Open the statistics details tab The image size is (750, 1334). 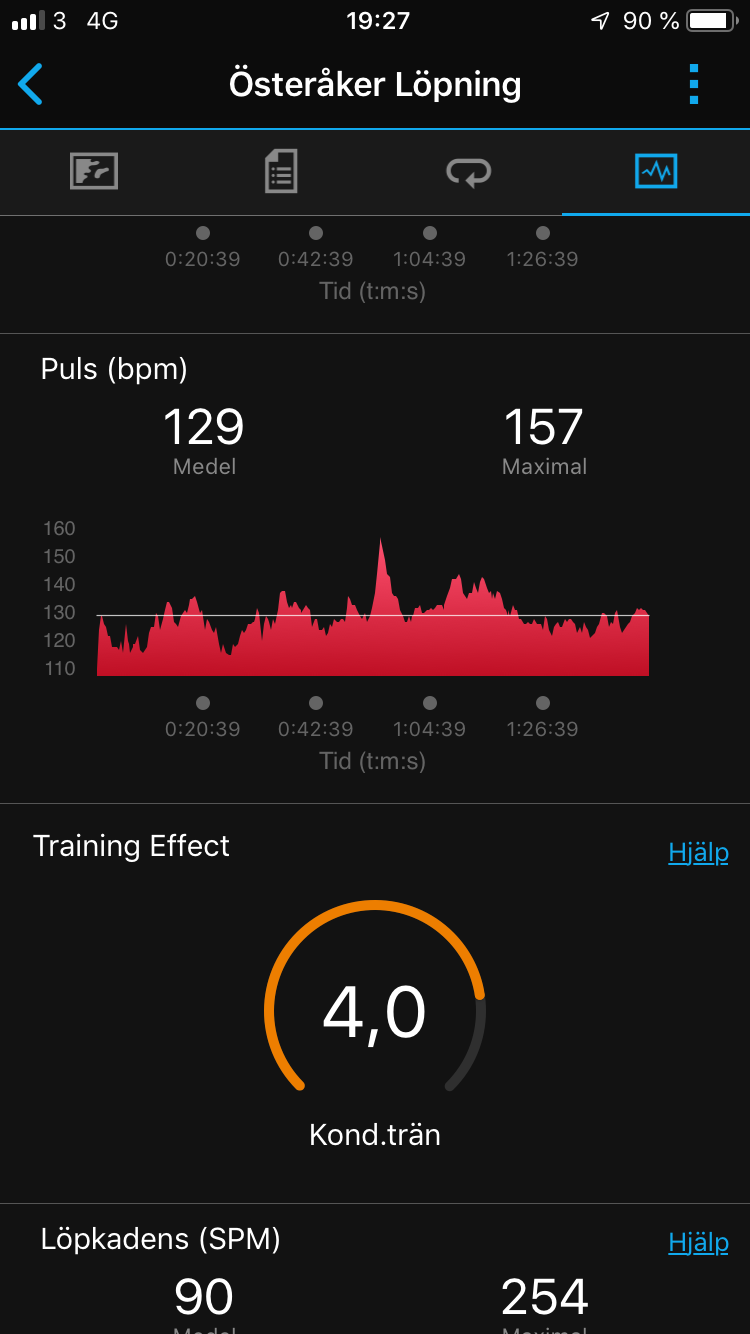click(x=281, y=172)
